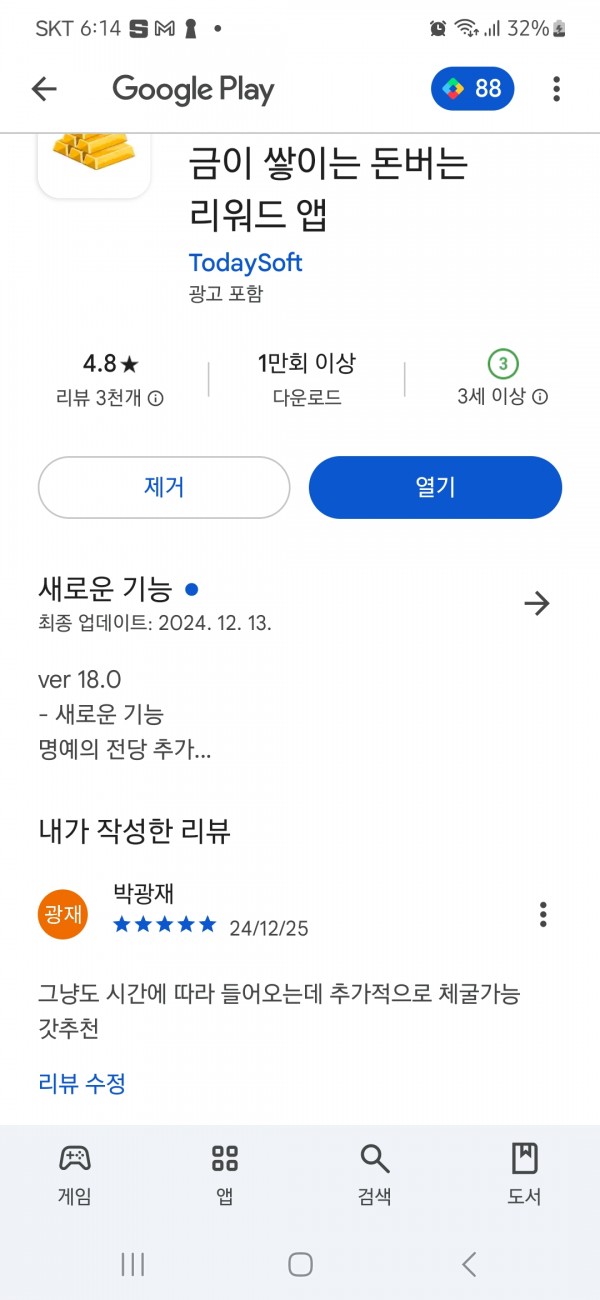Viewport: 600px width, 1300px height.
Task: Switch to the 검색 tab
Action: (375, 1175)
